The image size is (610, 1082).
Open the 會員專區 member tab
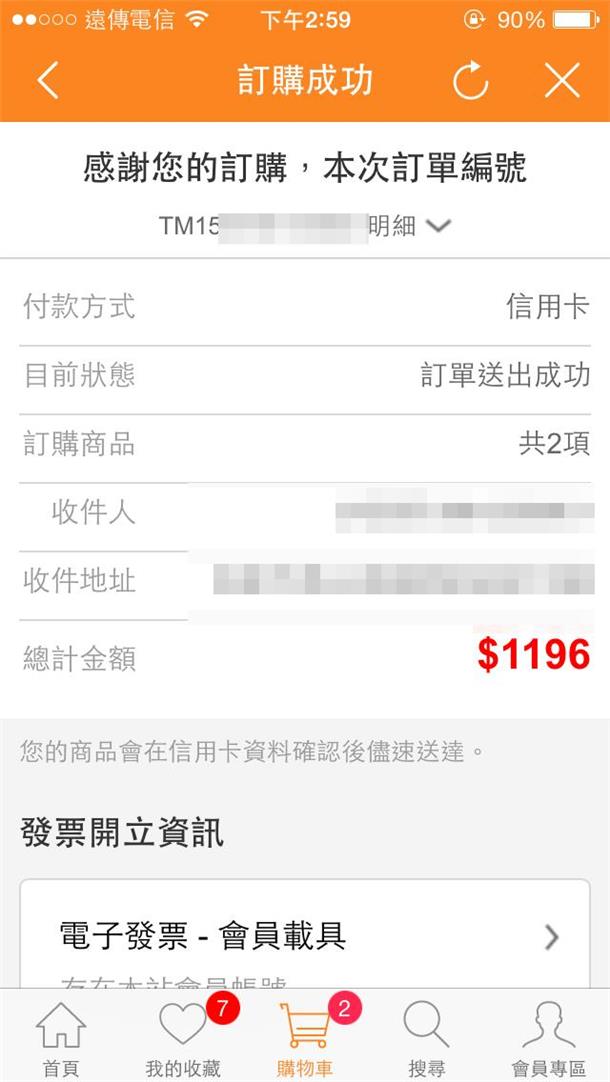548,1038
